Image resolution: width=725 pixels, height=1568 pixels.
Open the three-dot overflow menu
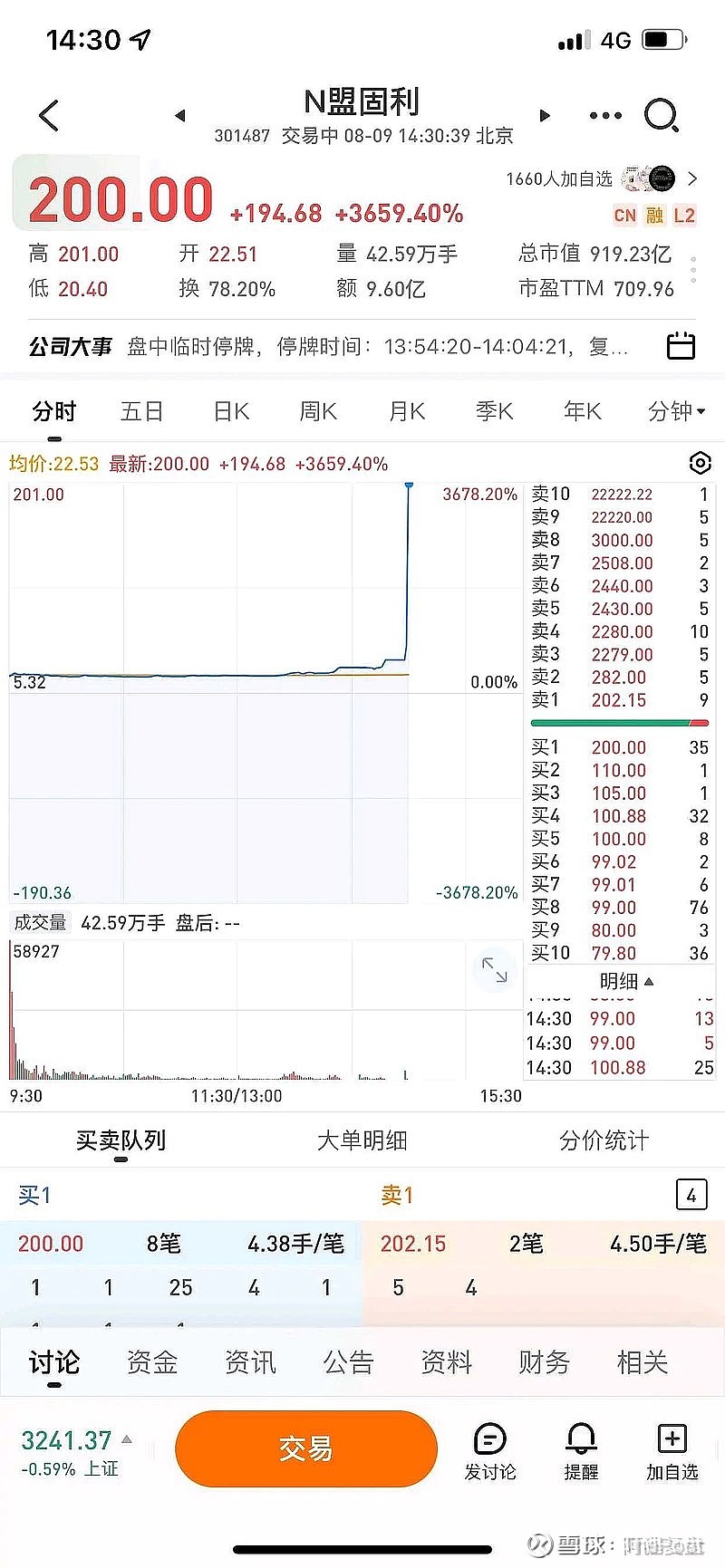click(x=605, y=116)
